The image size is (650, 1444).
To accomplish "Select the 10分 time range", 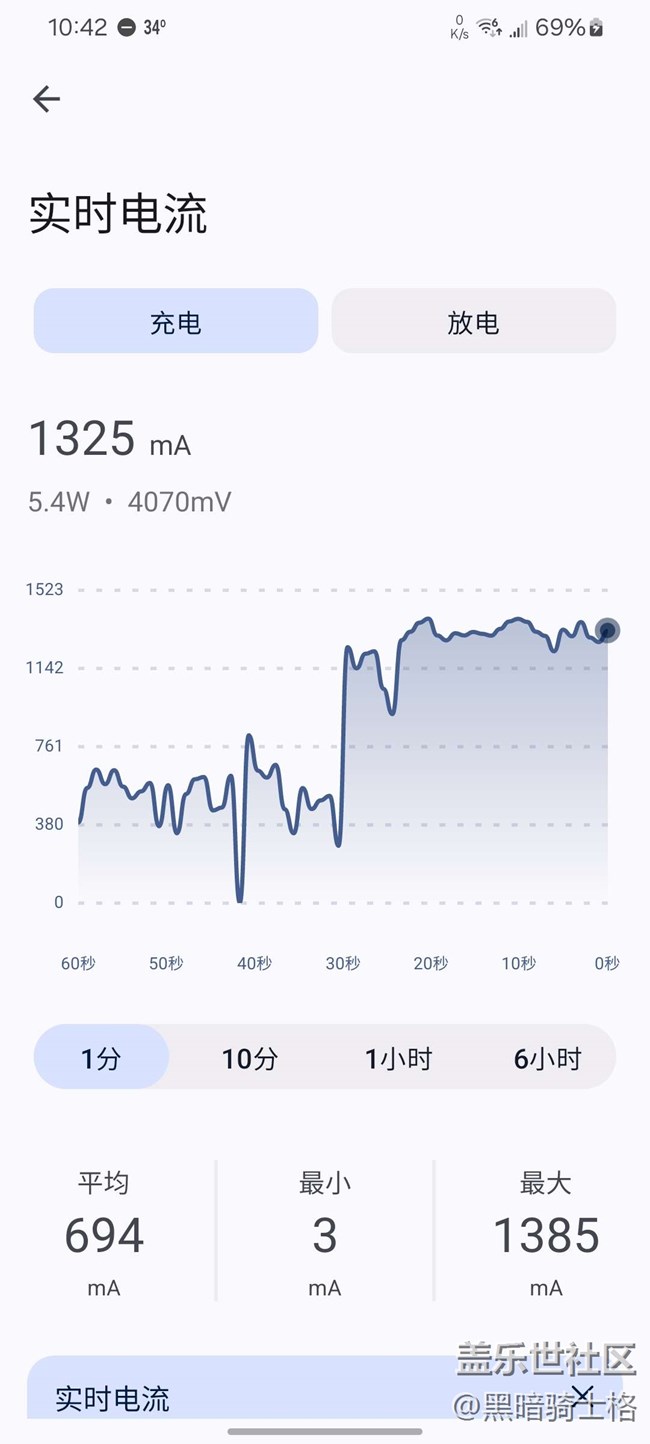I will click(x=249, y=1057).
